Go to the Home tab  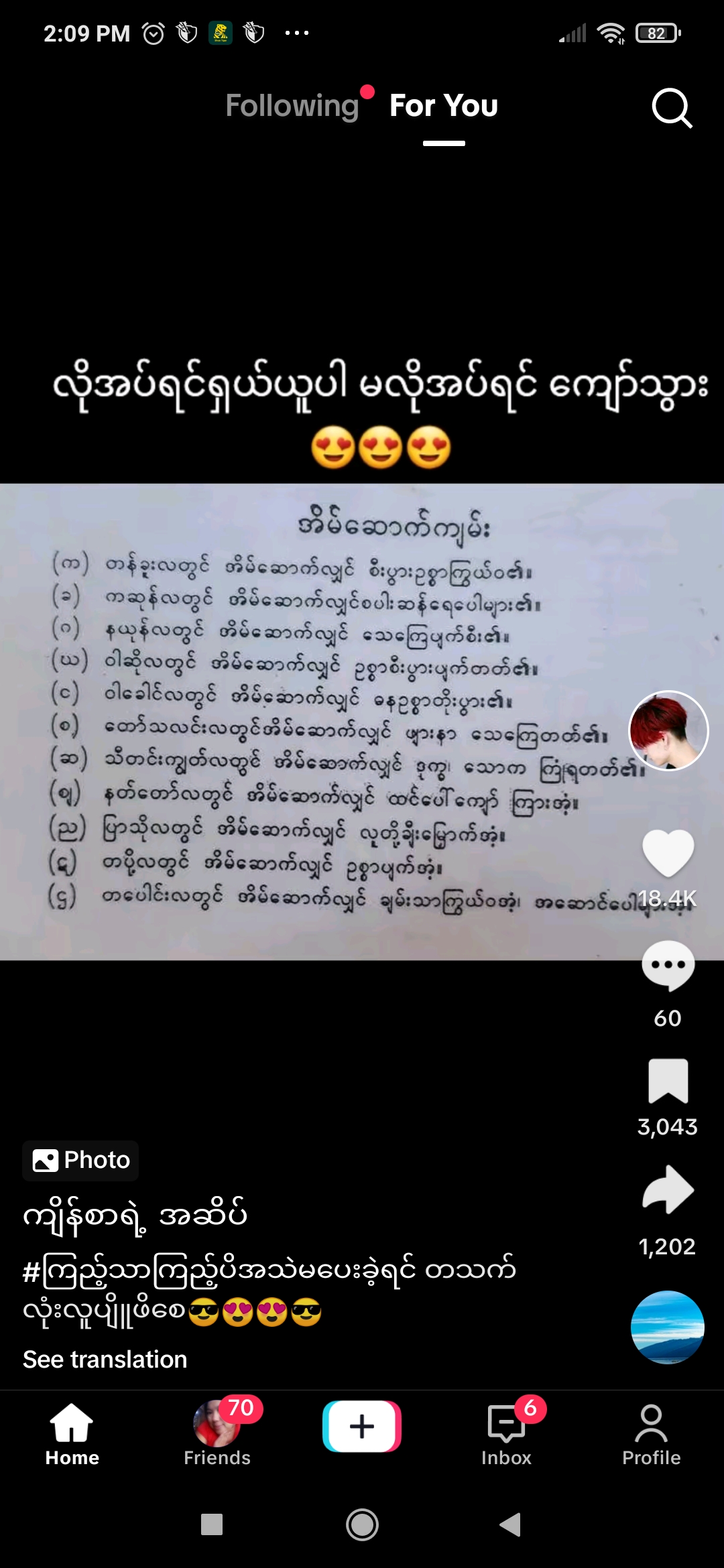72,1435
